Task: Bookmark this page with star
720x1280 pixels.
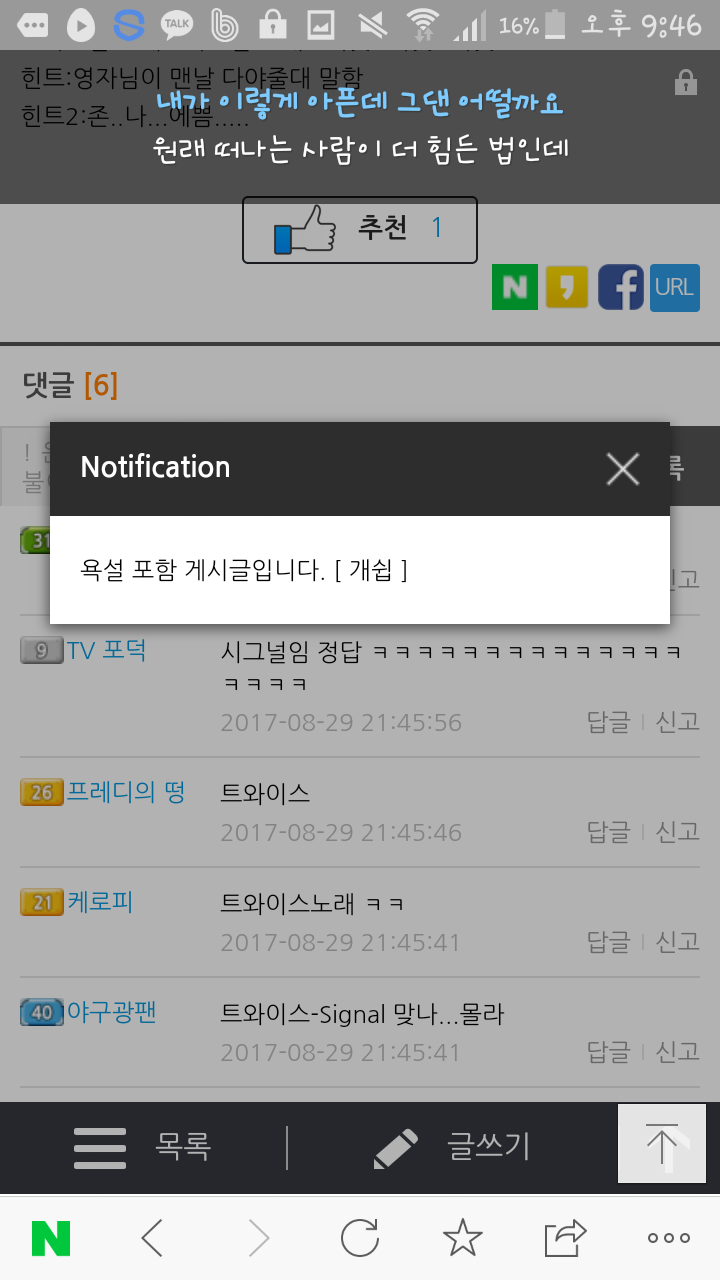Action: coord(462,1239)
